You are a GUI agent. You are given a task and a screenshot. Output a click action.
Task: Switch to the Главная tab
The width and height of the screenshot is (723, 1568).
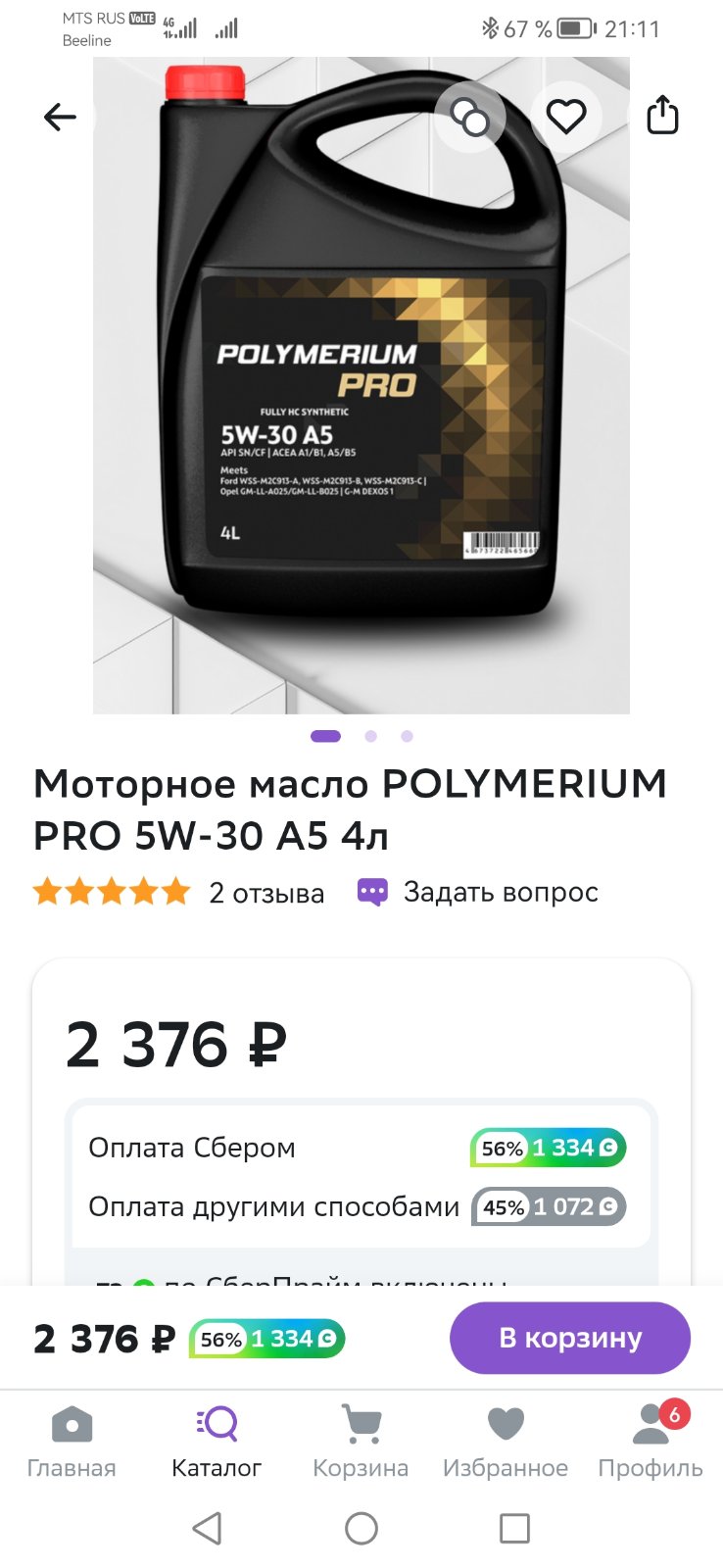tap(72, 1442)
